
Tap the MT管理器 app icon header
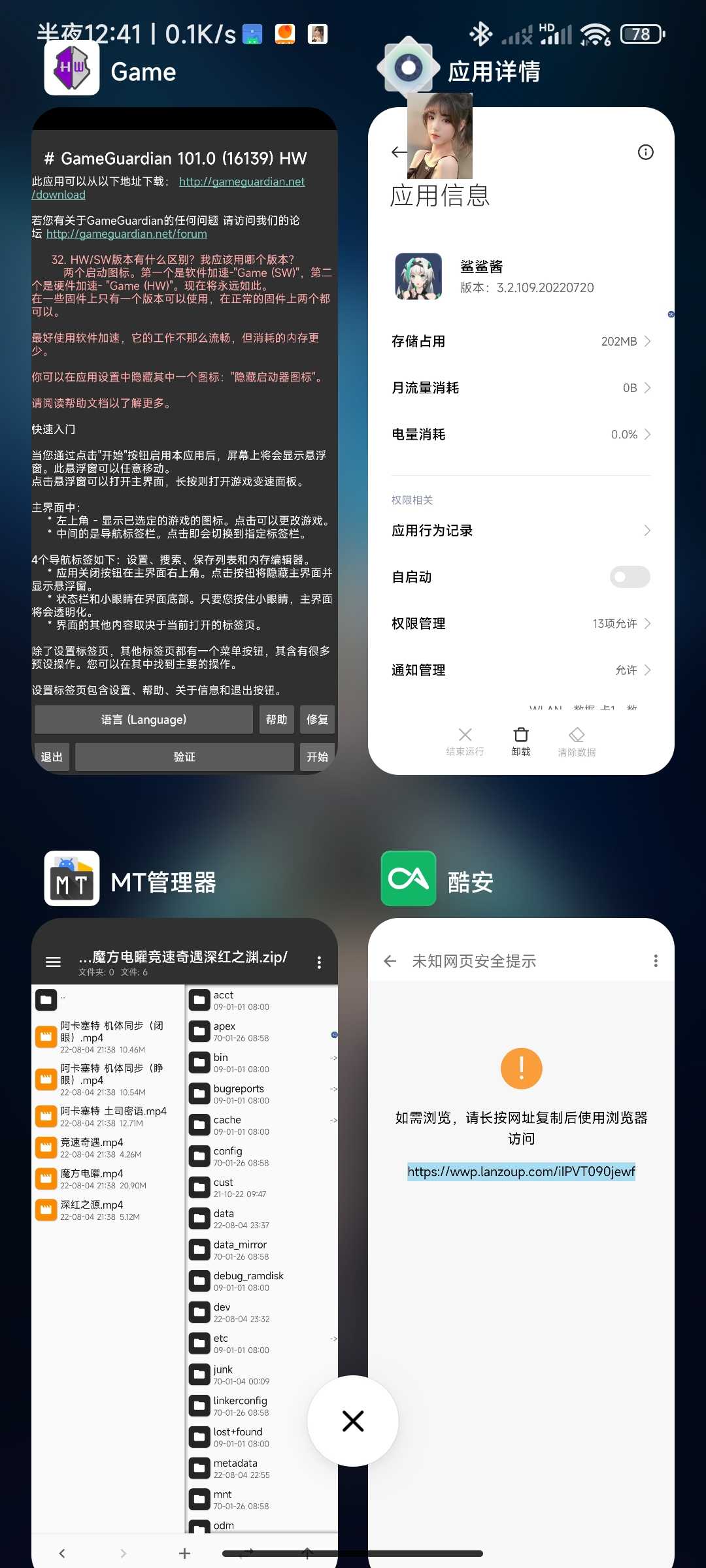(x=72, y=879)
